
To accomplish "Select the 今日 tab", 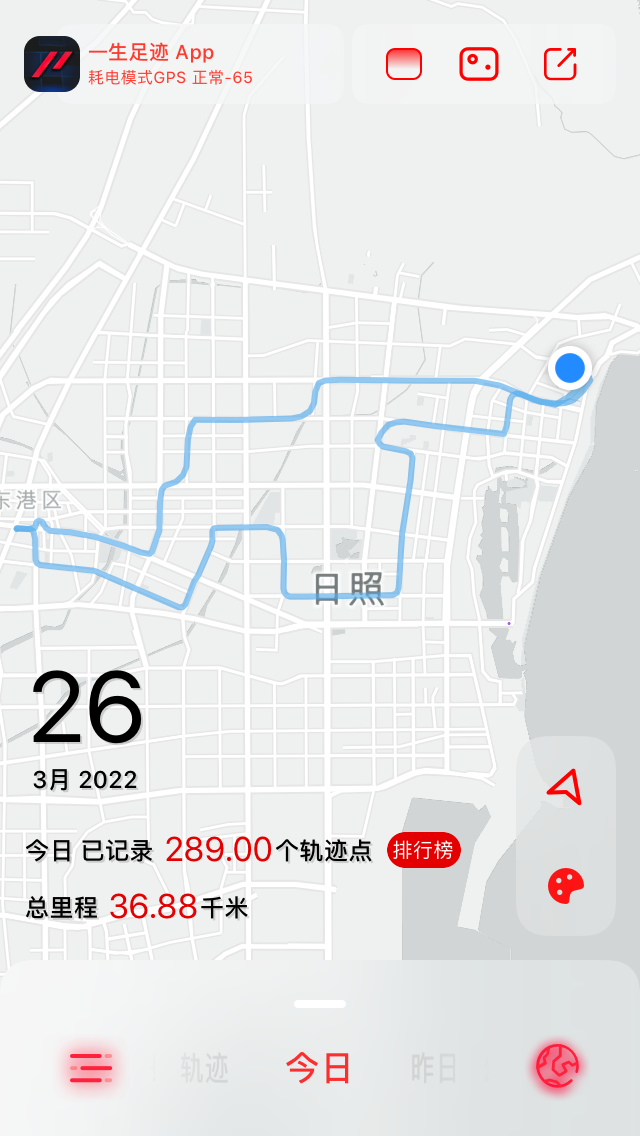I will coord(319,1068).
